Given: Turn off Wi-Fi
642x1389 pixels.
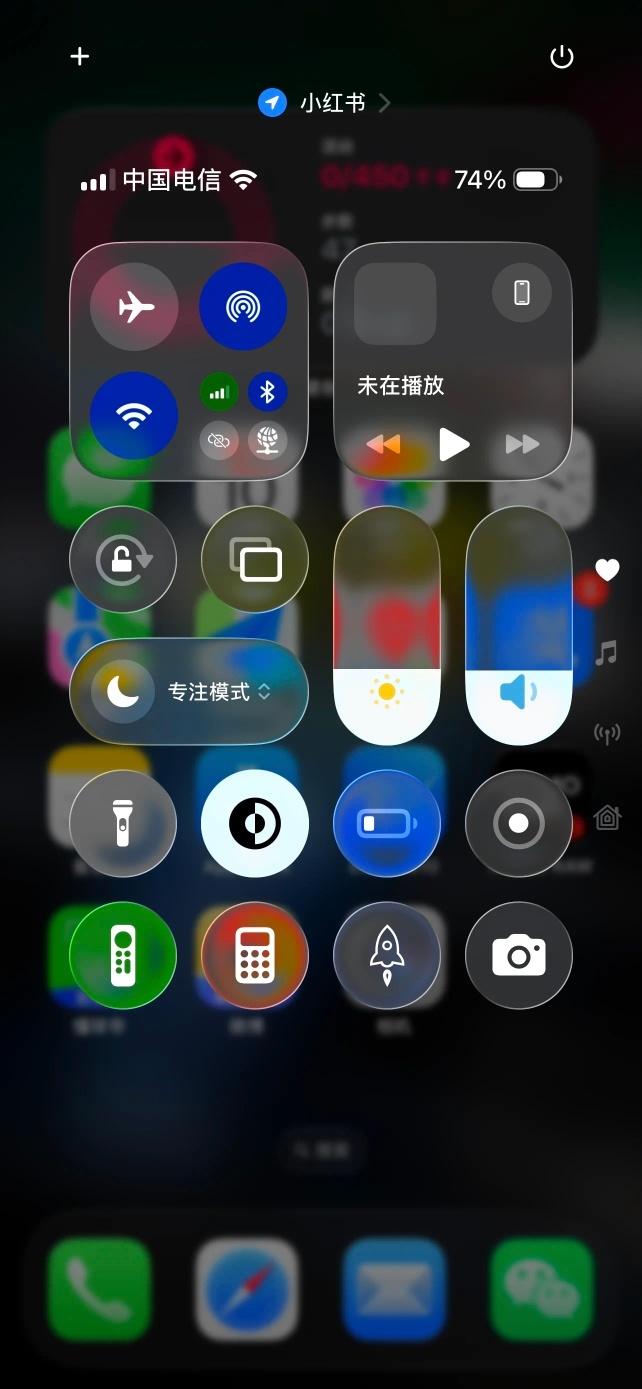Looking at the screenshot, I should (x=135, y=415).
